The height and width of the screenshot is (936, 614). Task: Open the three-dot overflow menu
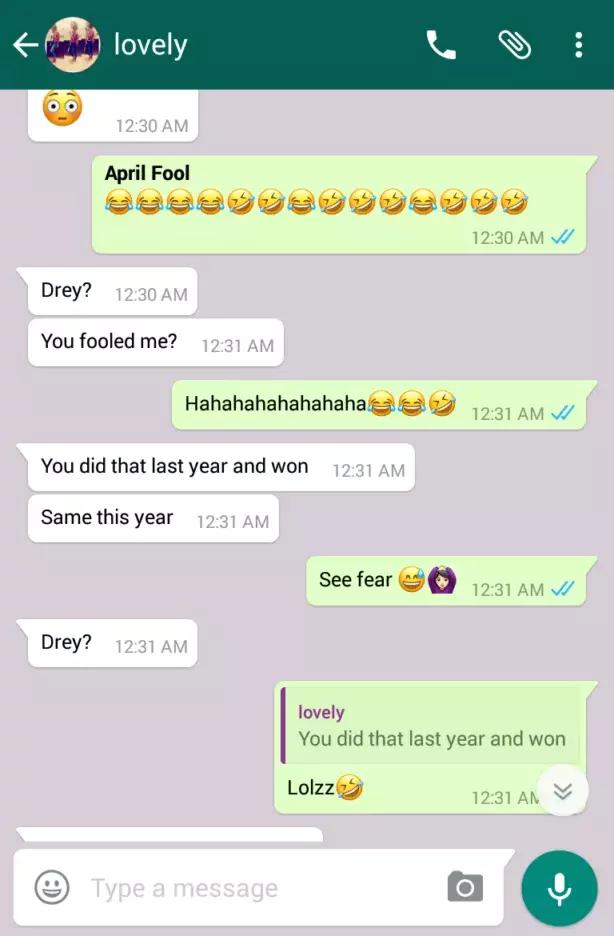578,45
